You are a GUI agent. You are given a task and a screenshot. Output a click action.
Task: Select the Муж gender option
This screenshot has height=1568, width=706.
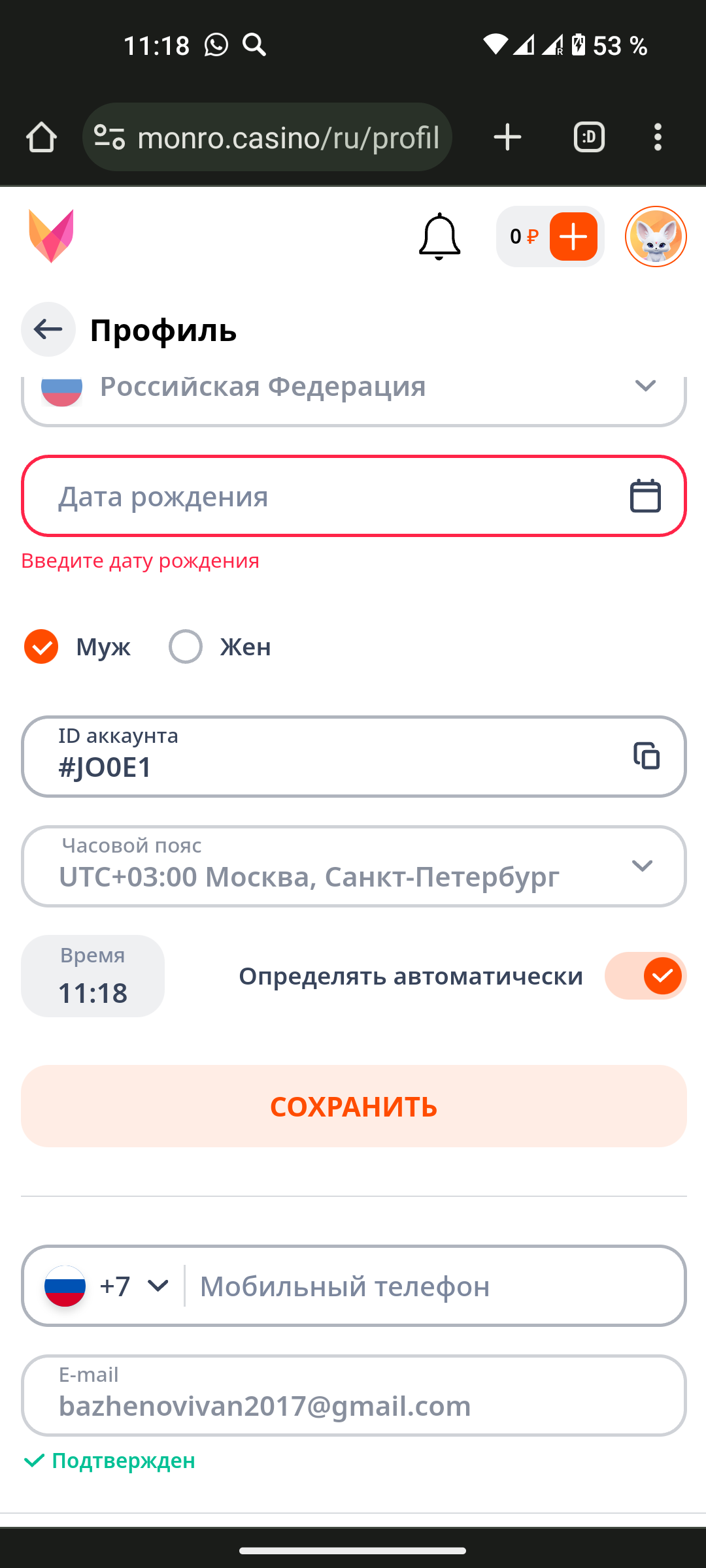pos(41,647)
